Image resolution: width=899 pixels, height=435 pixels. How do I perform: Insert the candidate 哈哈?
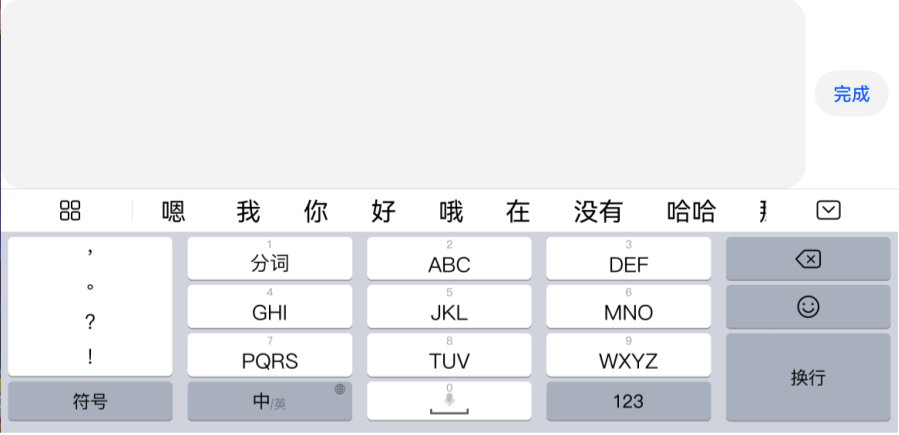pyautogui.click(x=691, y=211)
